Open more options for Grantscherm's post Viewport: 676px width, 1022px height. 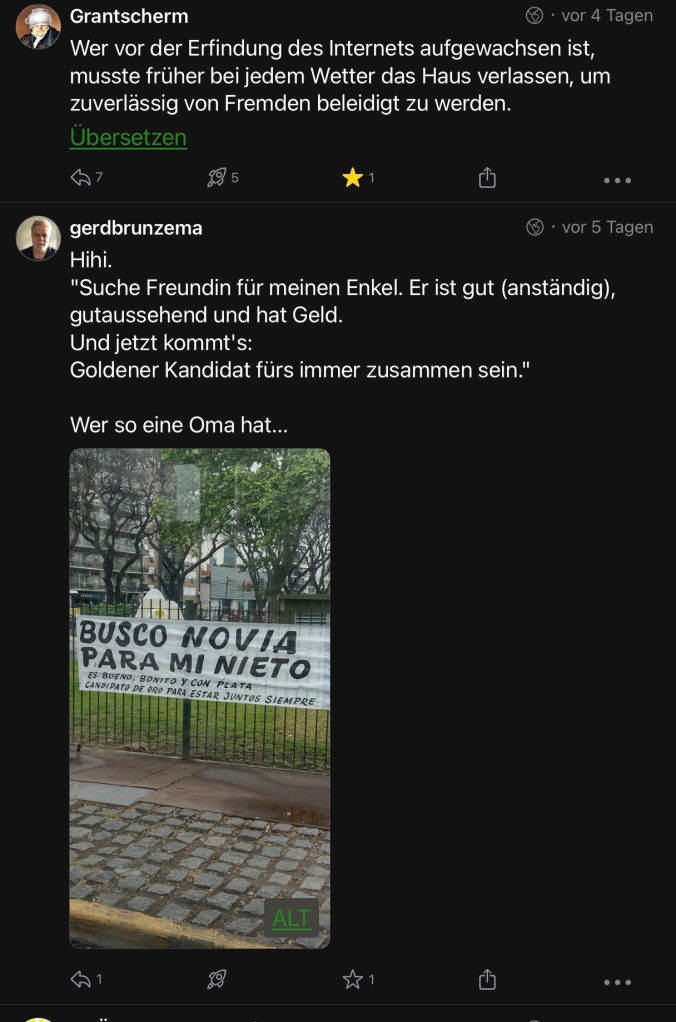(617, 180)
